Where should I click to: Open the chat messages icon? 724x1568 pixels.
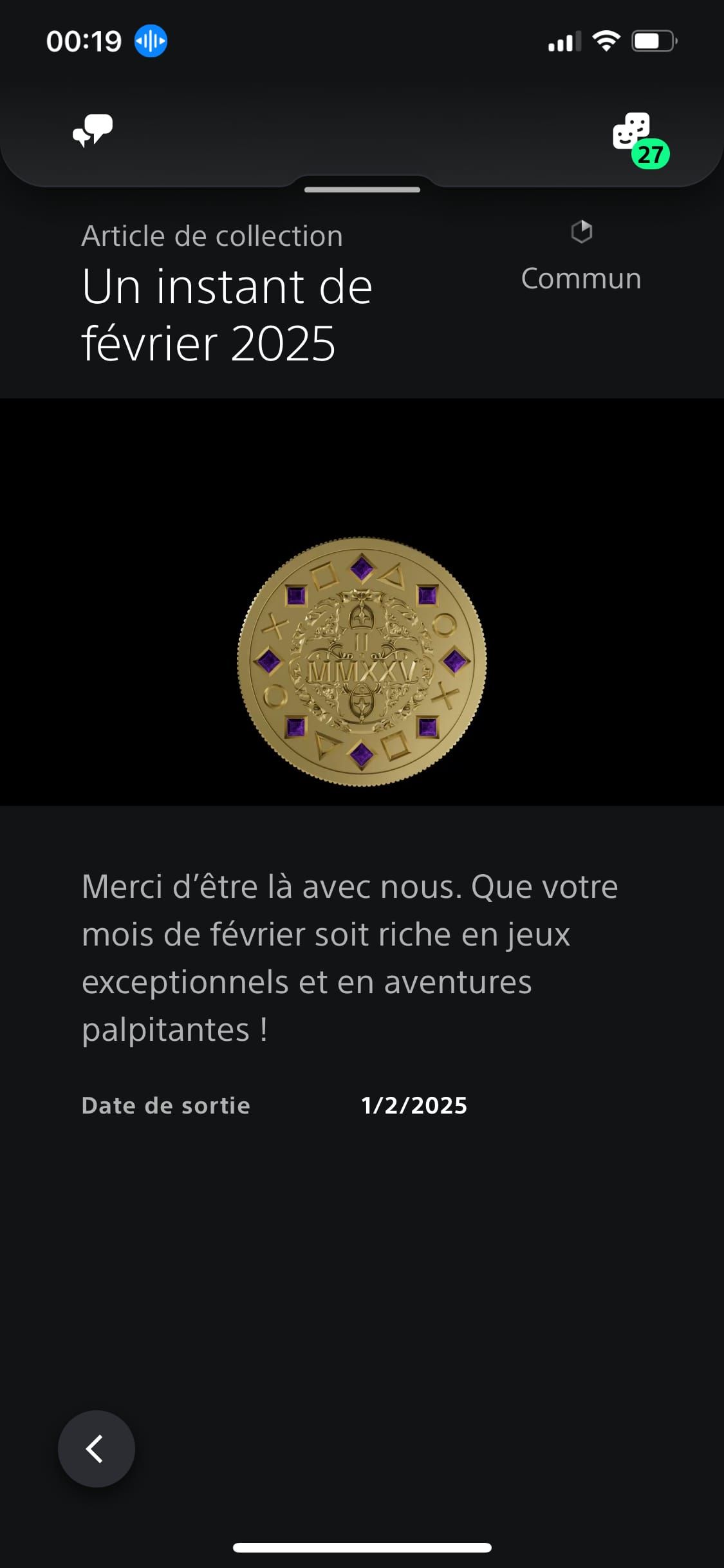tap(93, 131)
